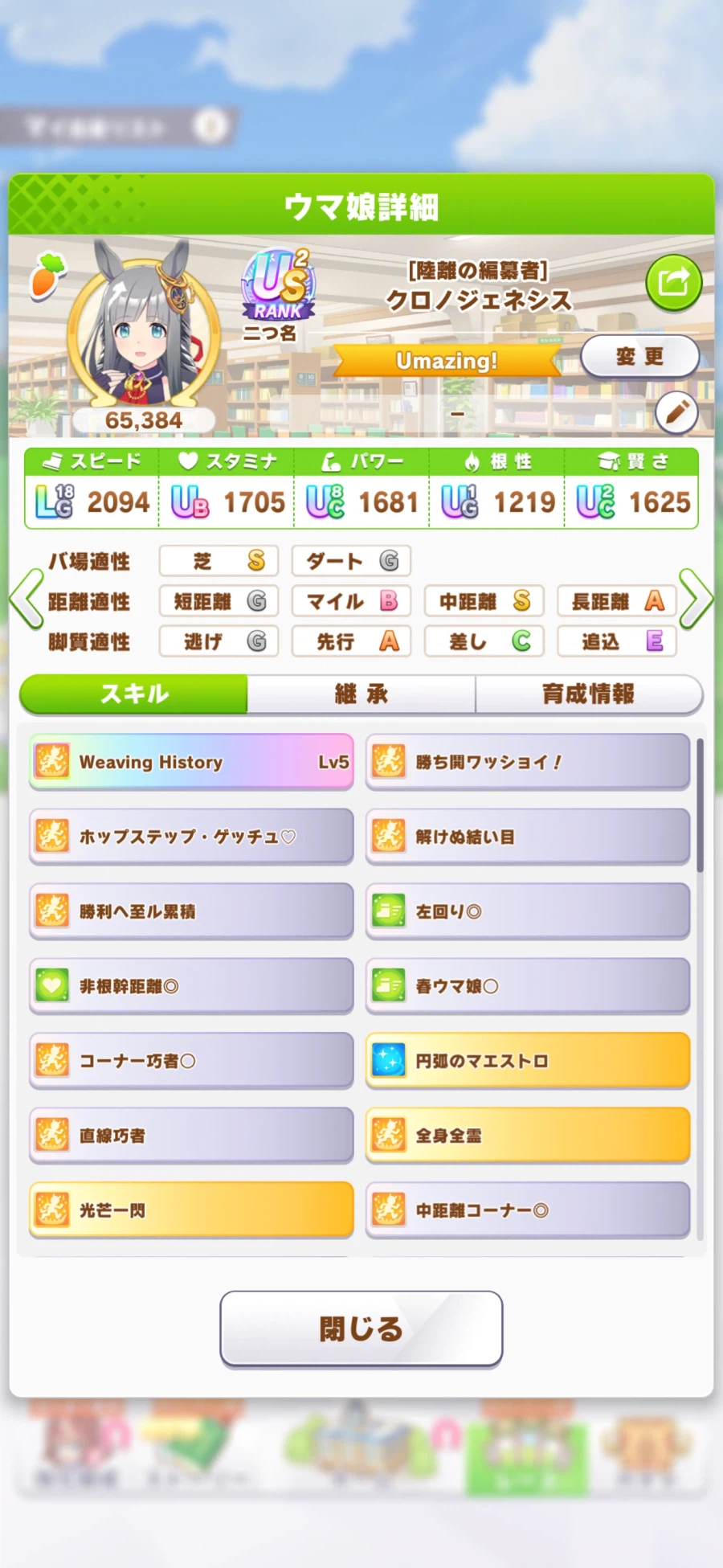Image resolution: width=723 pixels, height=1568 pixels.
Task: Open the 勝ち鬨ワッショイ！ skill
Action: pyautogui.click(x=528, y=761)
